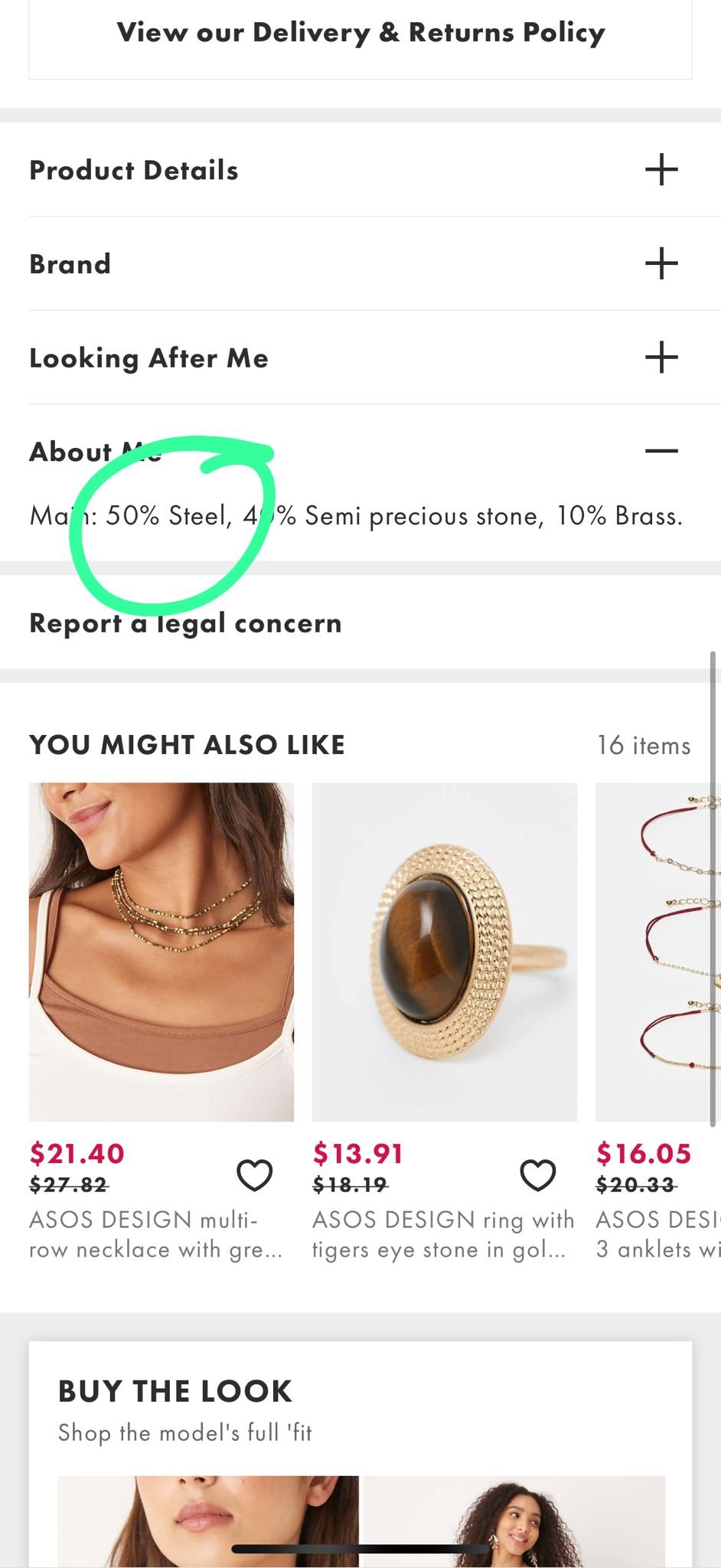Screen dimensions: 721x1568
Task: Open Report a legal concern
Action: click(185, 623)
